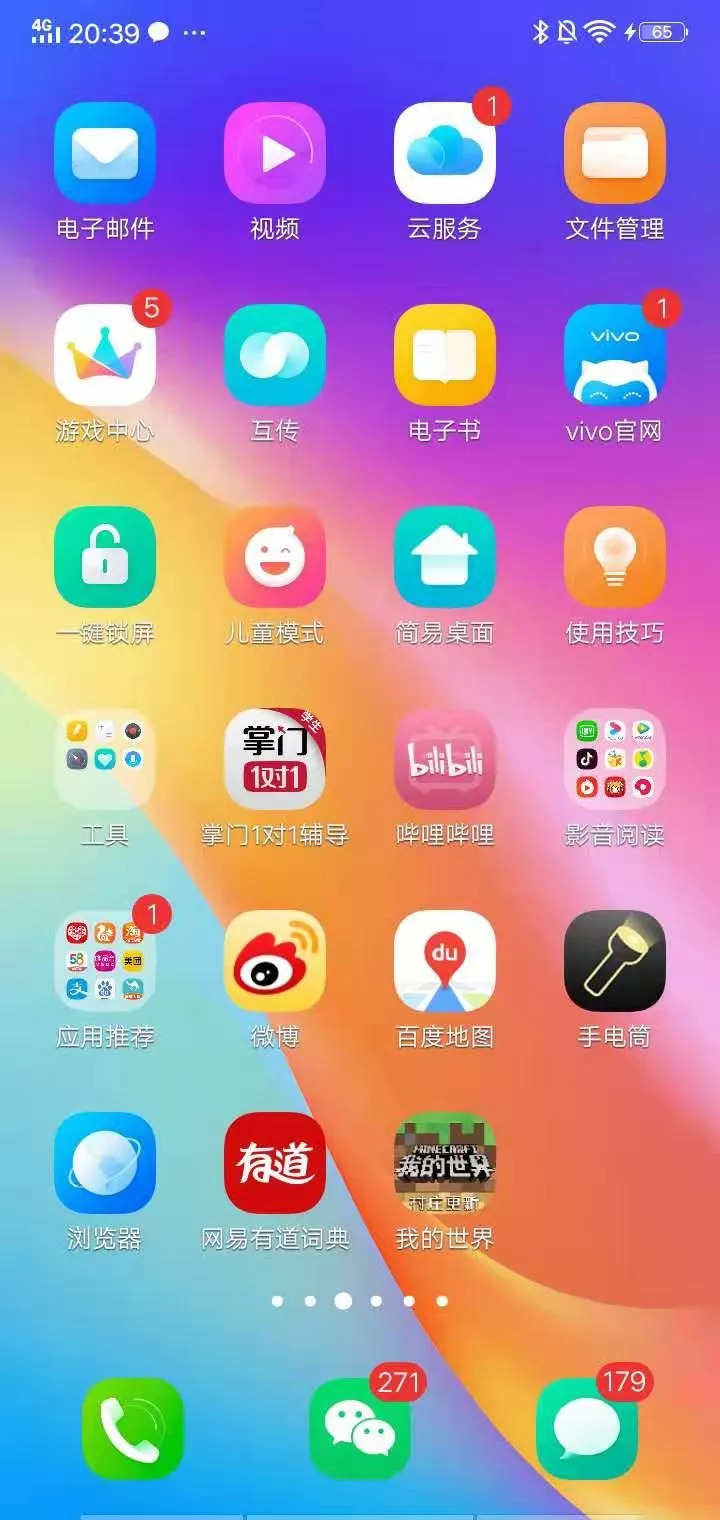Viewport: 720px width, 1520px height.
Task: Open the 电子邮件 email app
Action: pos(105,153)
